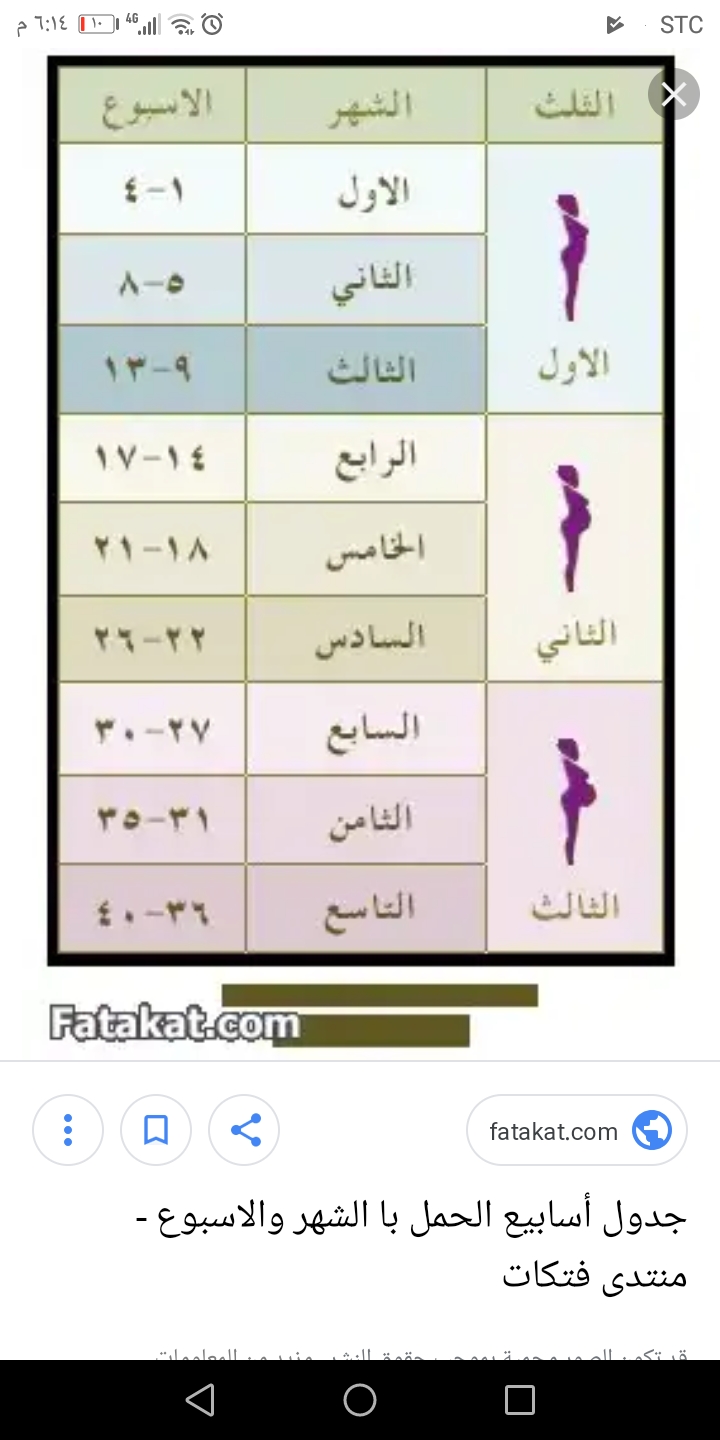Go to the home screen
This screenshot has height=1440, width=720.
click(360, 1399)
